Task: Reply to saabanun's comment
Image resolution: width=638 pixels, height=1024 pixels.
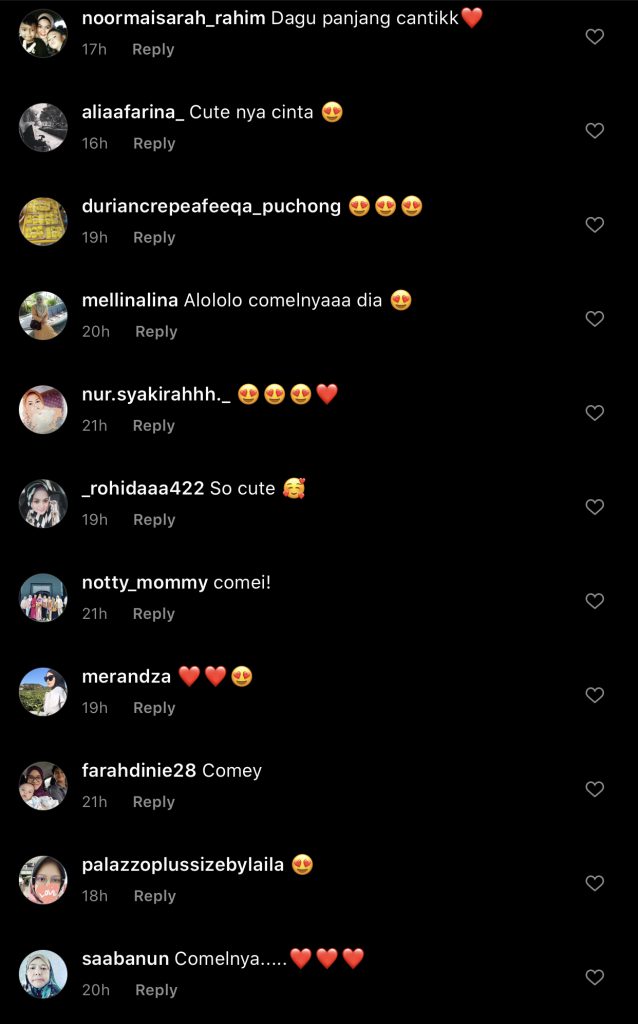Action: coord(156,989)
